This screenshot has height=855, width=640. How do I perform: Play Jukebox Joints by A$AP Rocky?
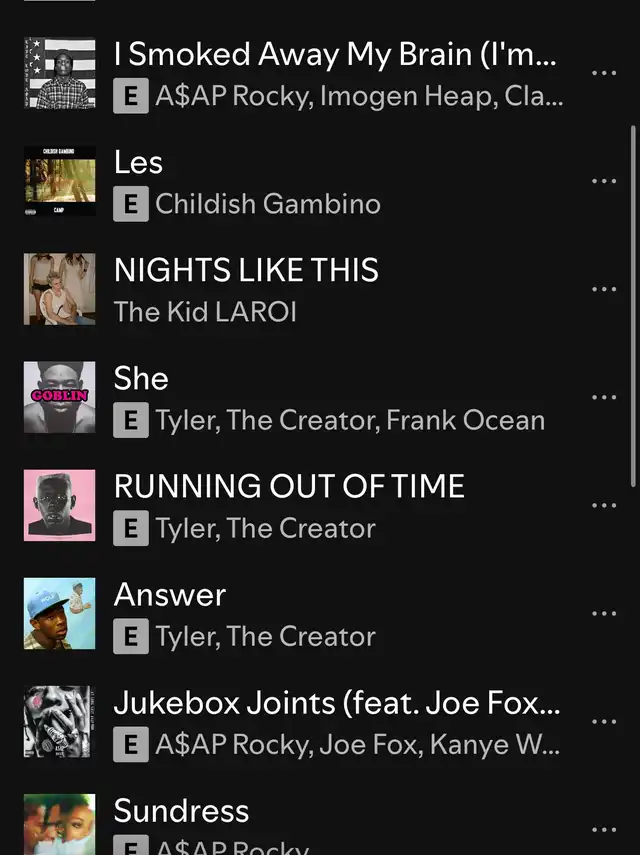point(336,703)
